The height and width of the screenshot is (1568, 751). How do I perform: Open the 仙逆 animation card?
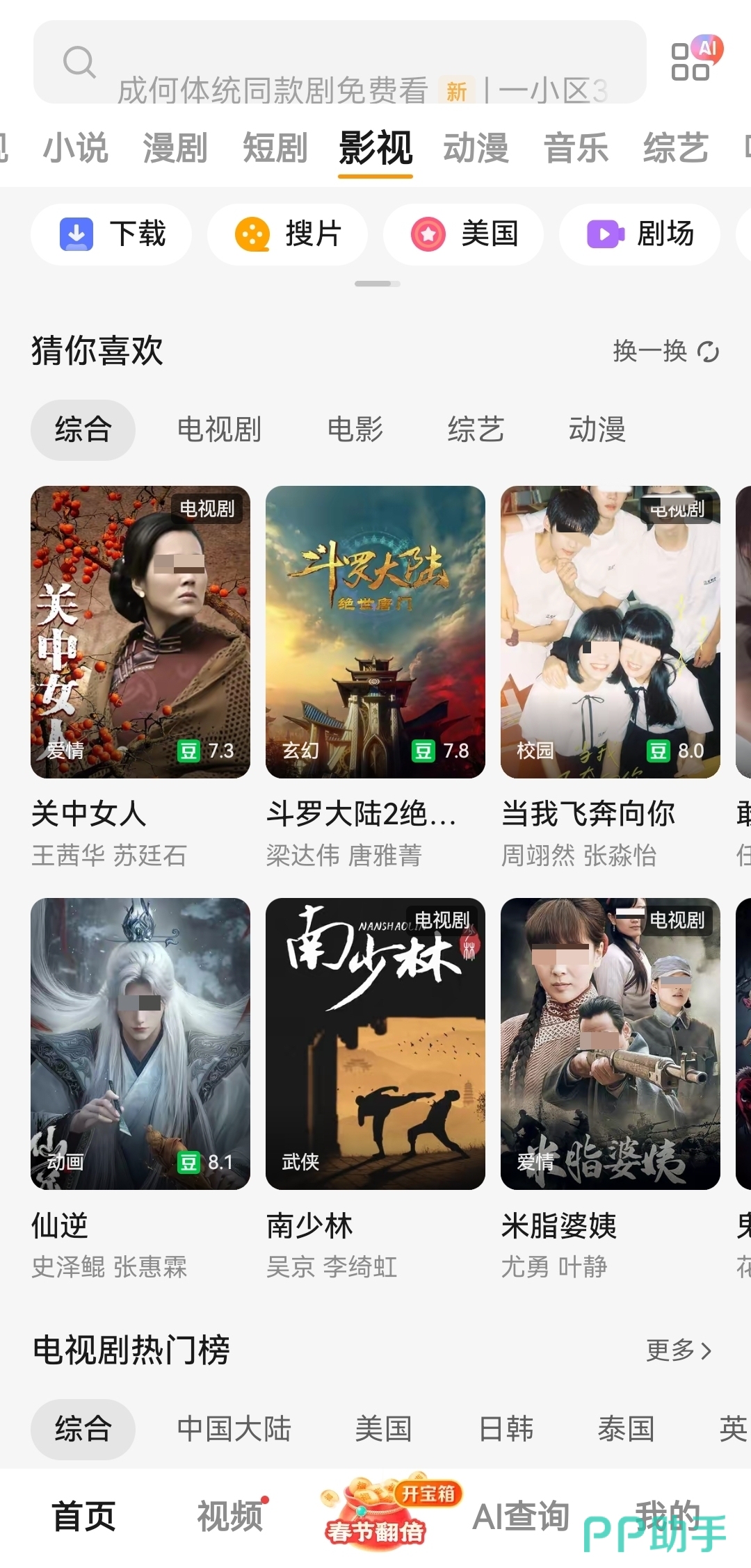140,1043
